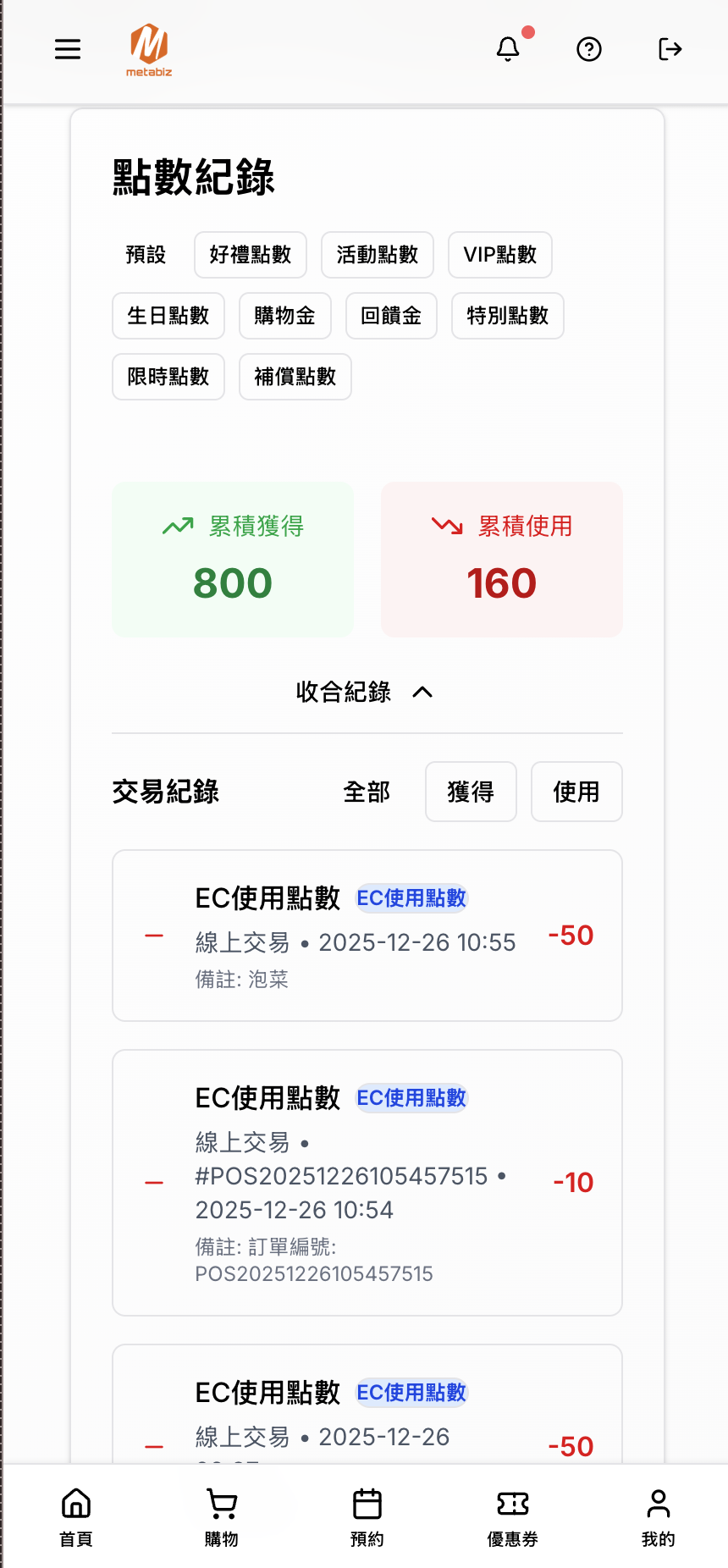Click the metabiz logo

147,49
